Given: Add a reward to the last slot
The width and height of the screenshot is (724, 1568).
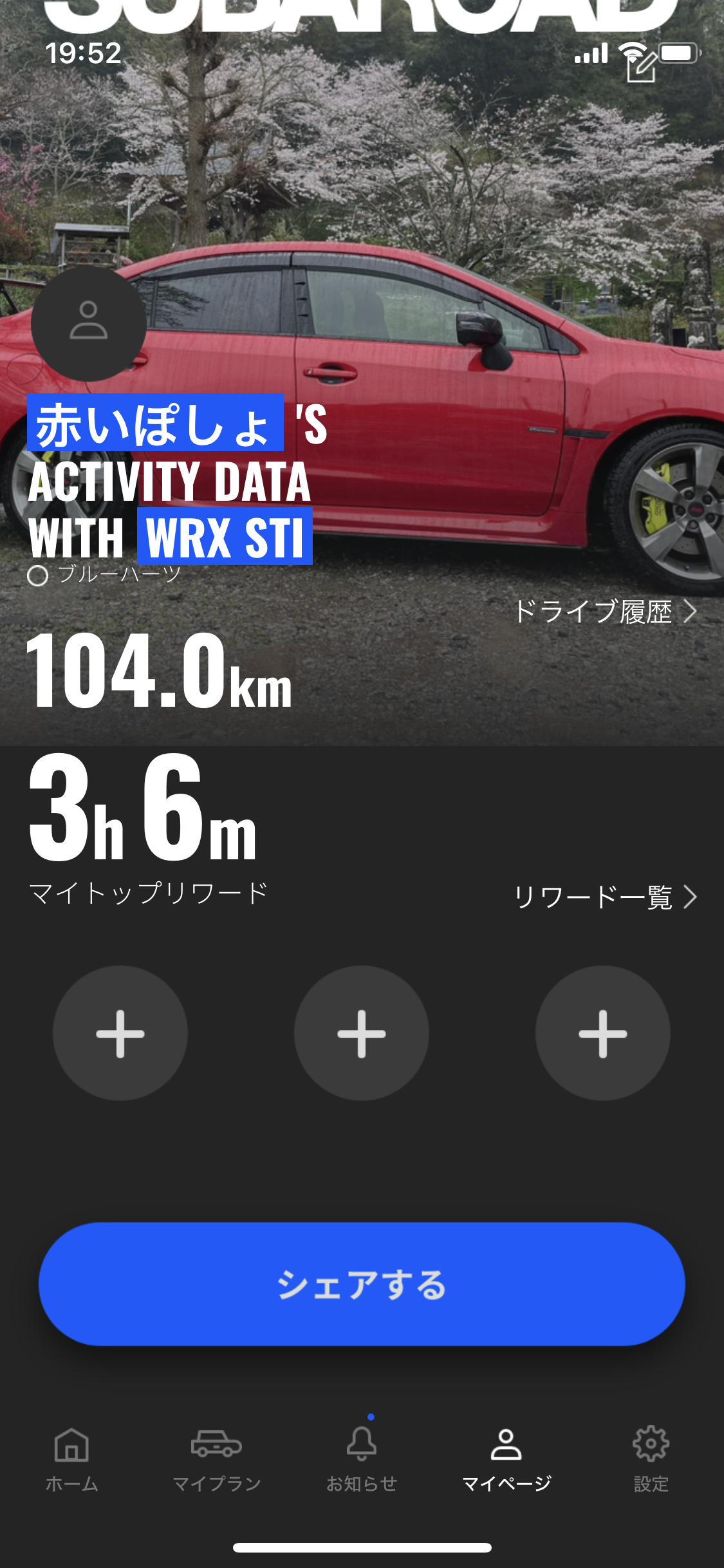Looking at the screenshot, I should pyautogui.click(x=603, y=1033).
